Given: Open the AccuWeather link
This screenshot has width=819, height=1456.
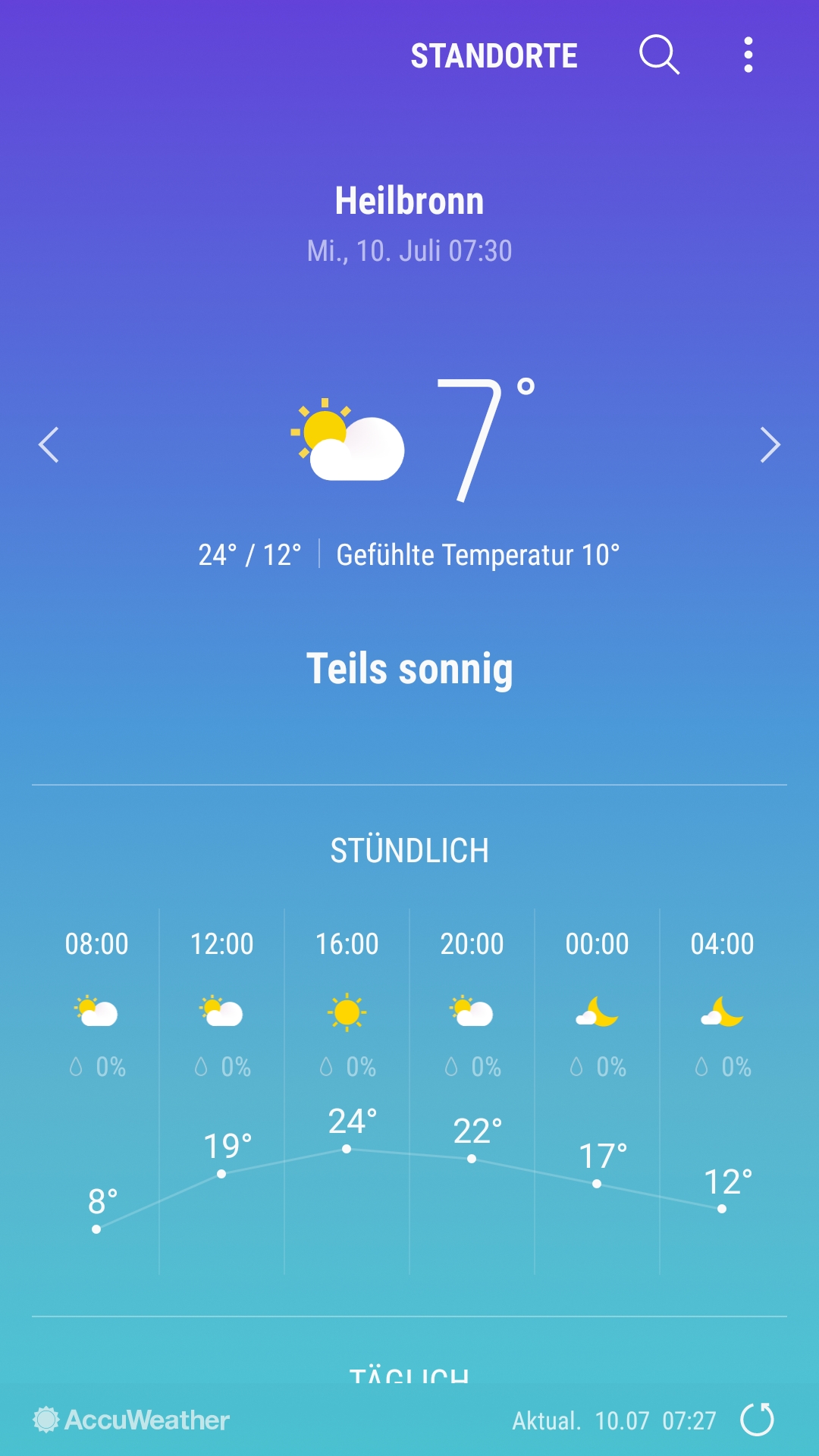Looking at the screenshot, I should (x=131, y=1420).
